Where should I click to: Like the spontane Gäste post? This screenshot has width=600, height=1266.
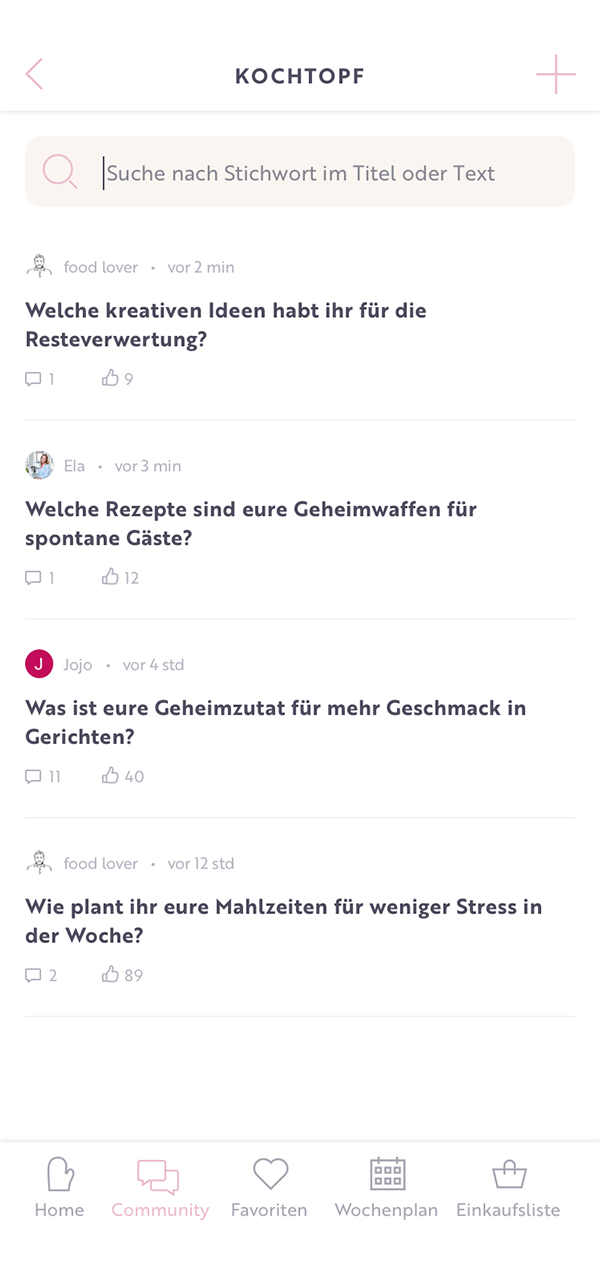click(111, 577)
